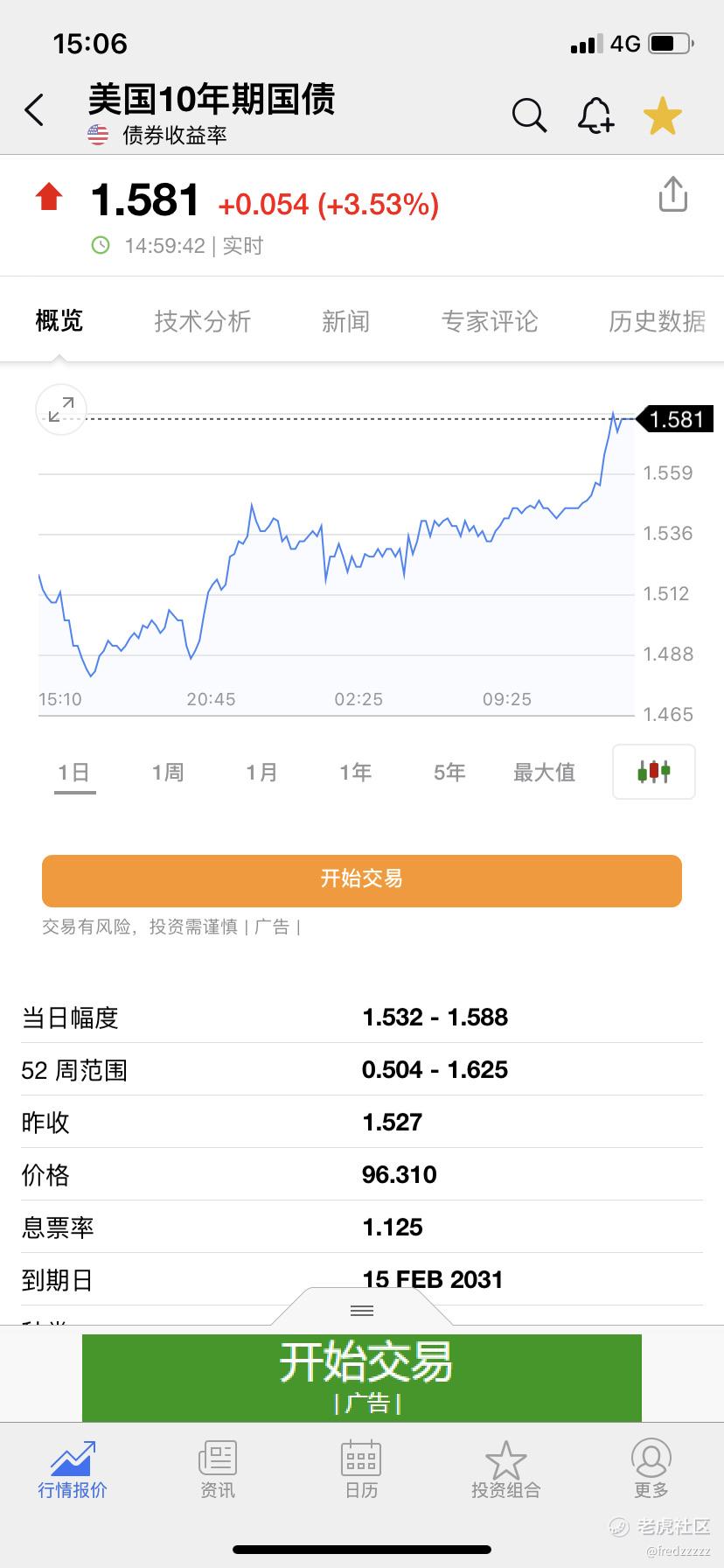The width and height of the screenshot is (724, 1568).
Task: Toggle the favorite star
Action: point(663,115)
